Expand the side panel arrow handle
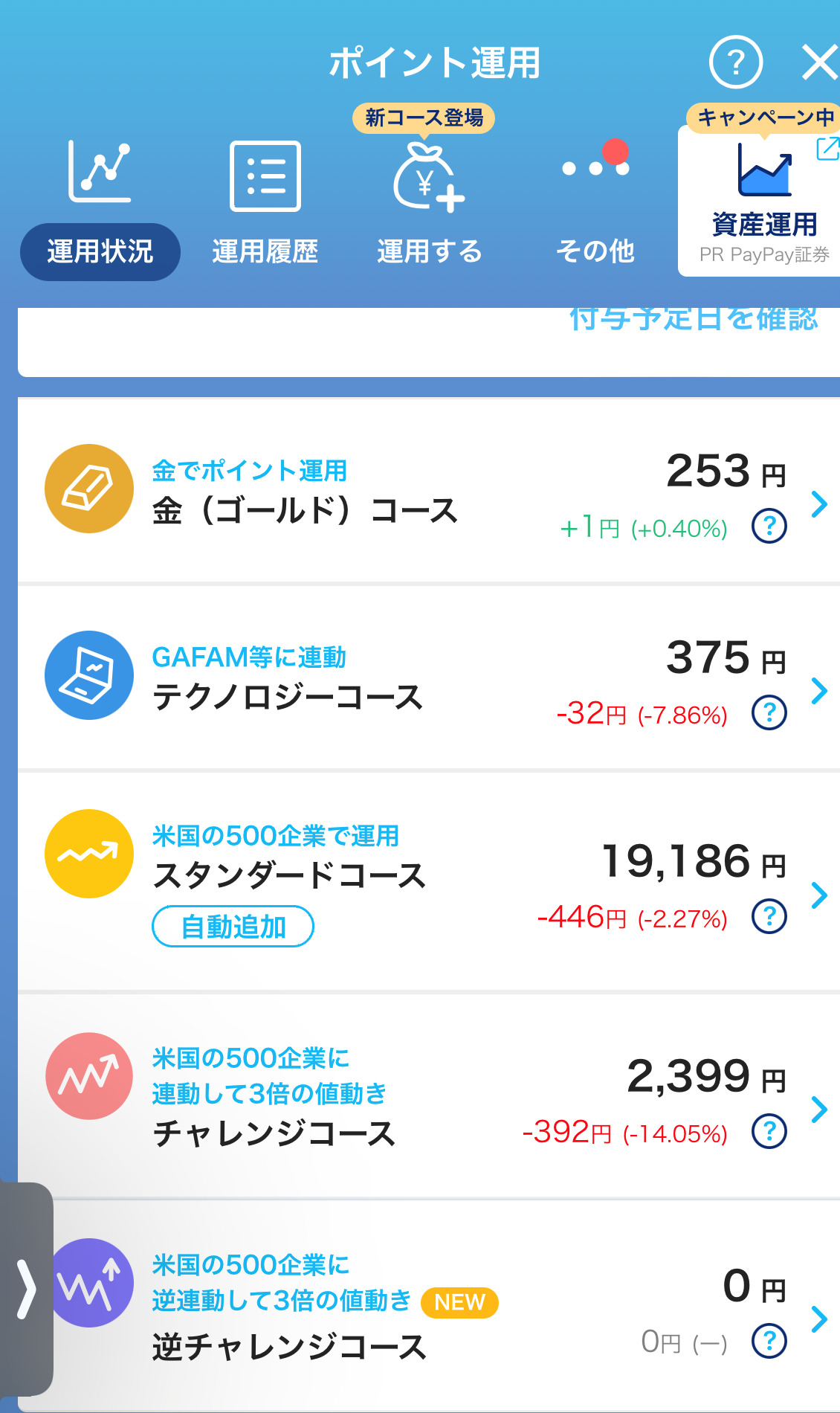This screenshot has height=1413, width=840. click(27, 1289)
